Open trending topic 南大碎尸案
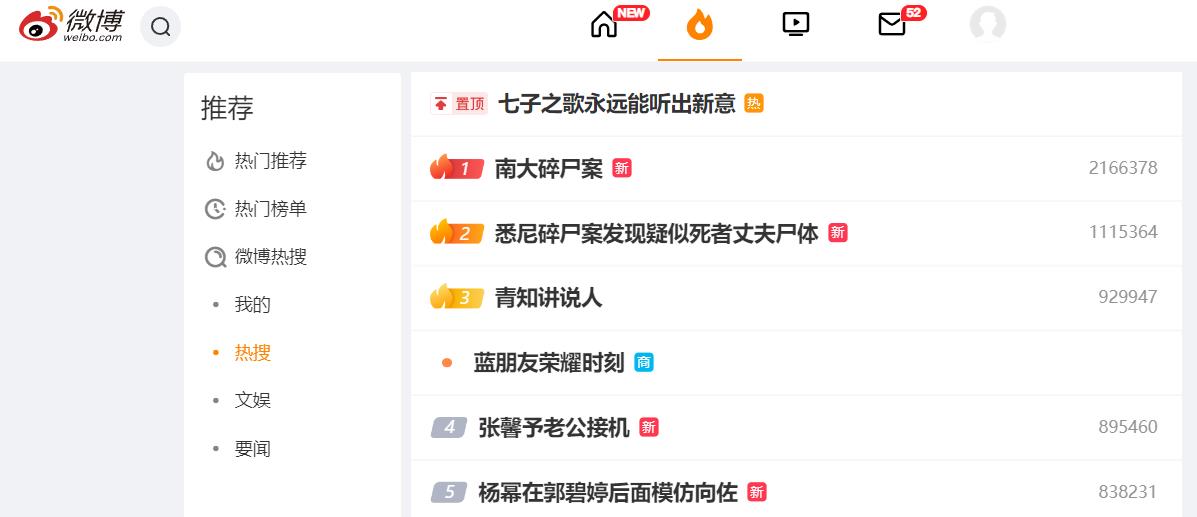 pos(548,169)
